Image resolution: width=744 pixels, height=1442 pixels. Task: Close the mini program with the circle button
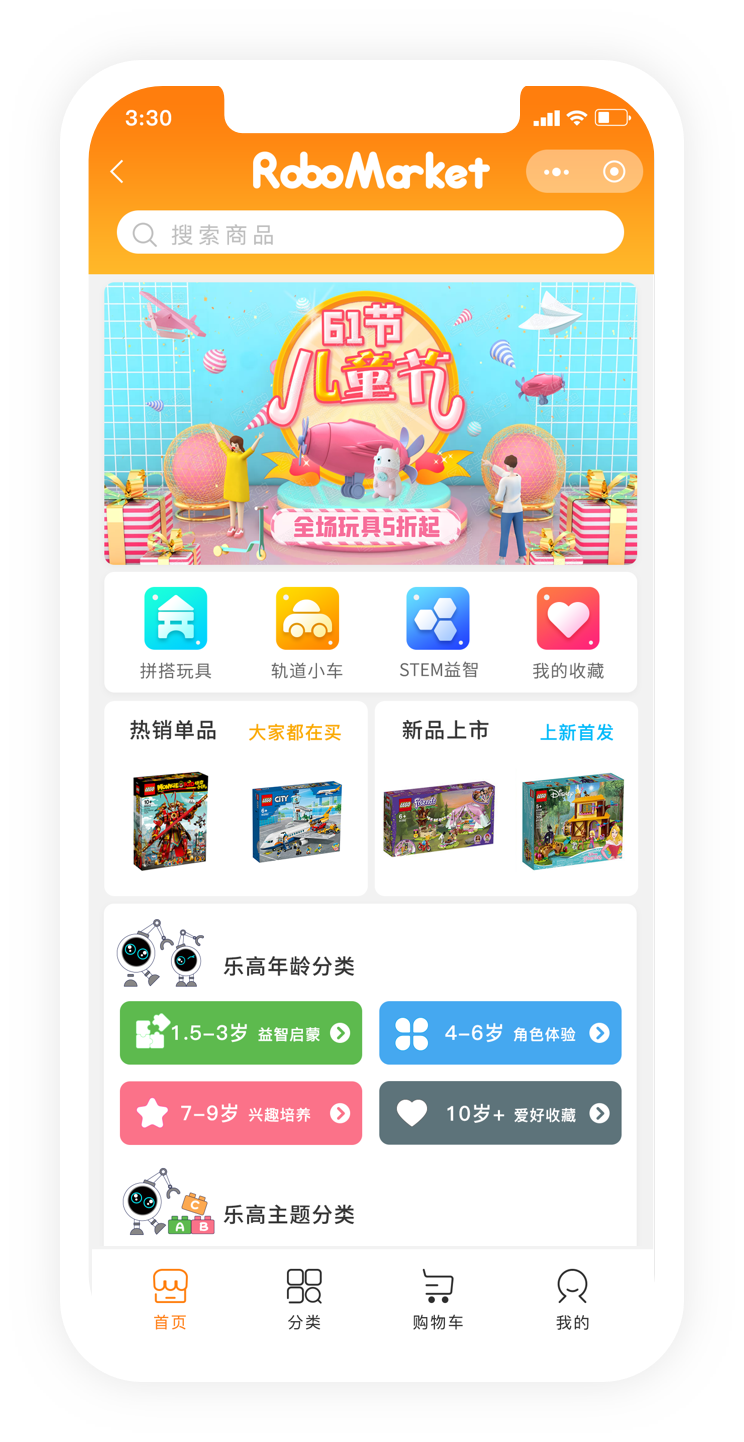coord(614,172)
